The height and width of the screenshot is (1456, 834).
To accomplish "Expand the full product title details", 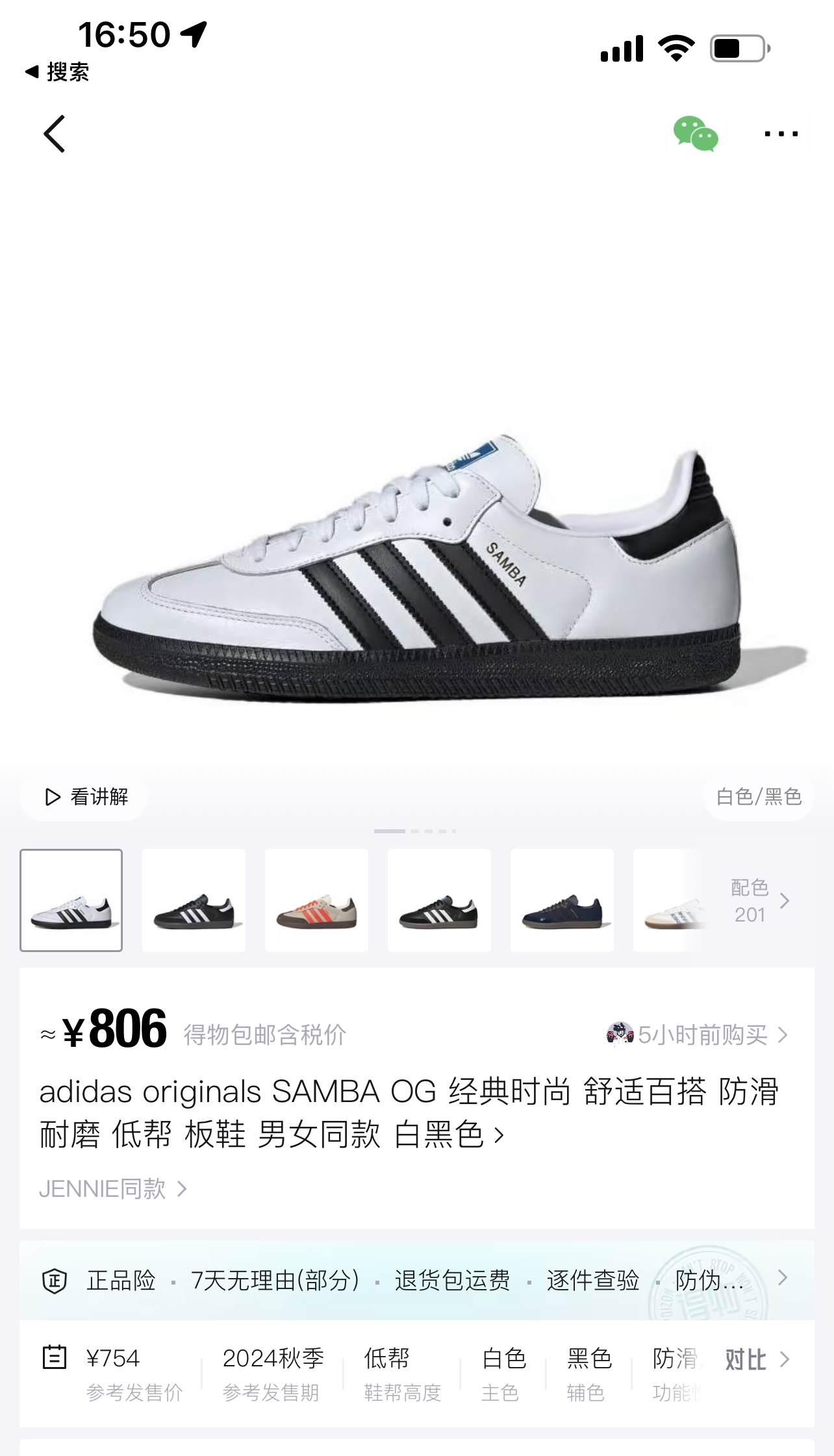I will [x=499, y=1135].
